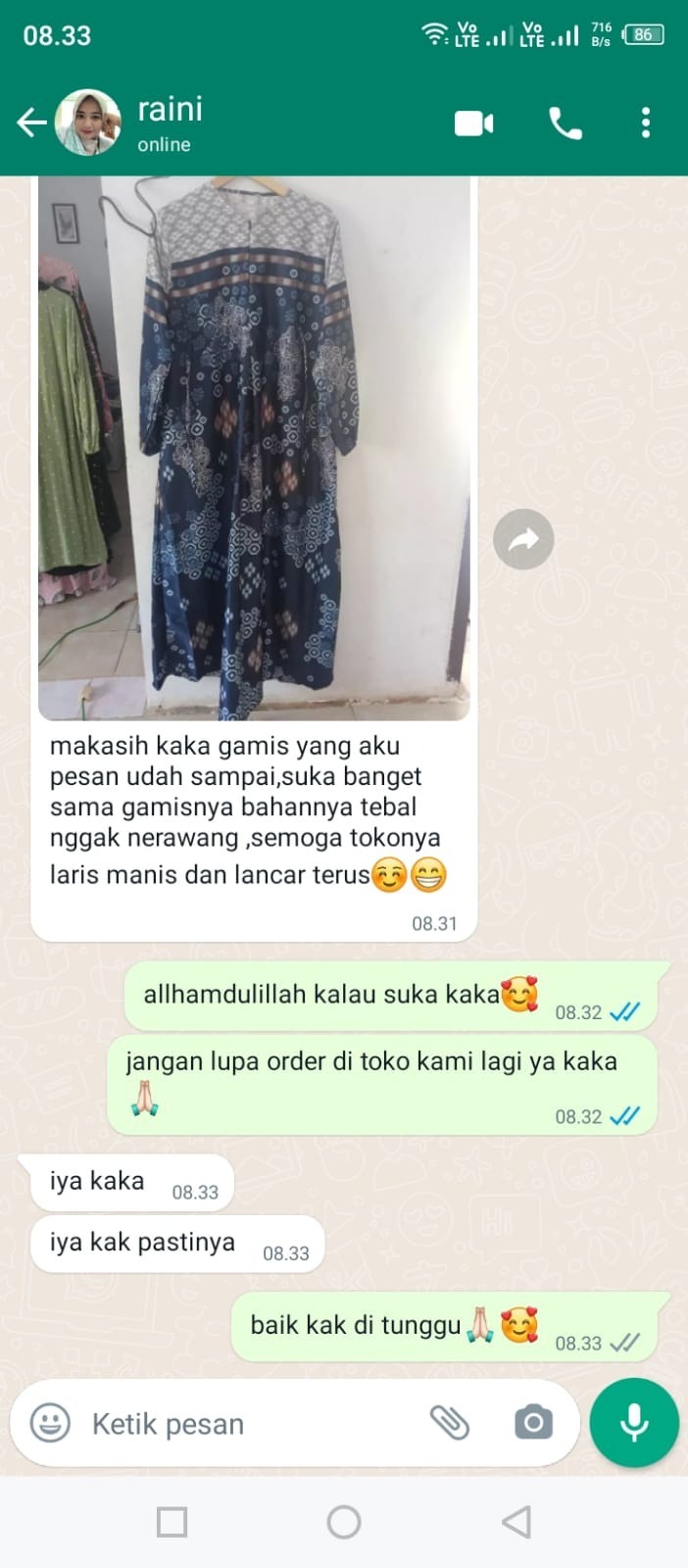Tap the system home button
Viewport: 688px width, 1568px height.
344,1522
